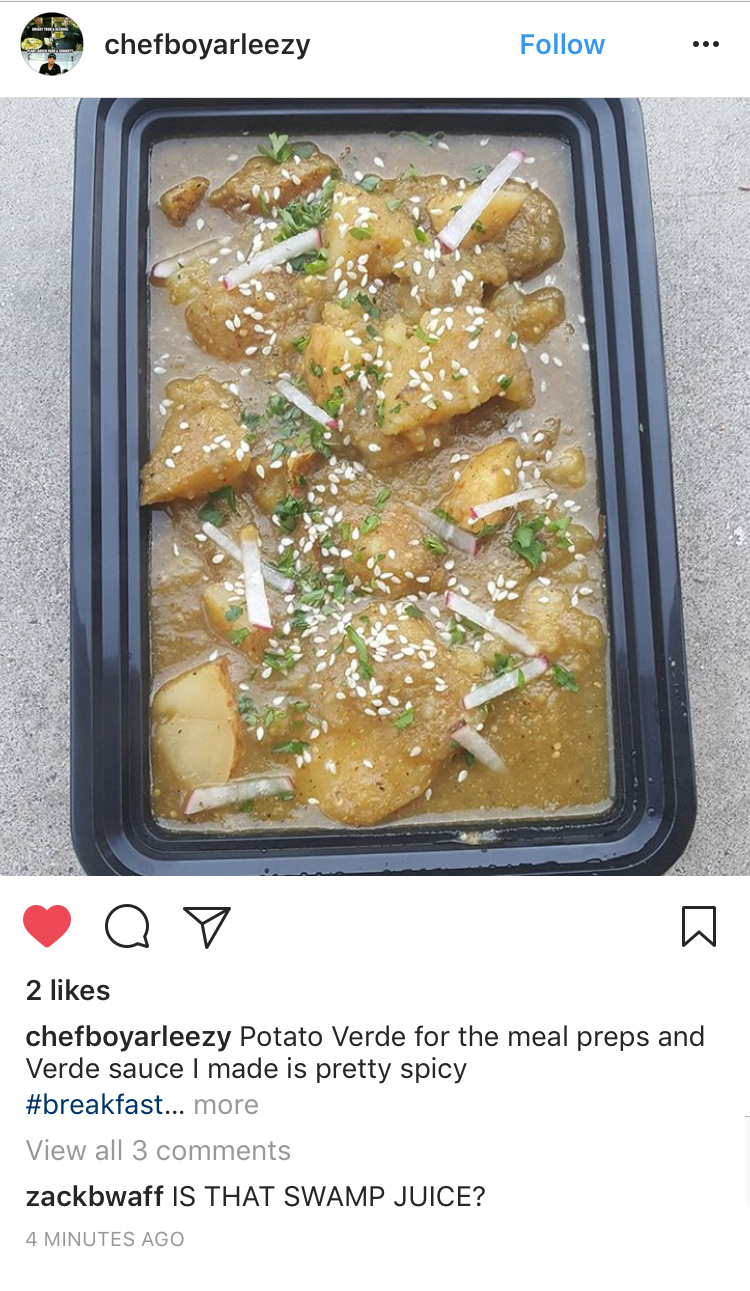Open the #breakfast hashtag
The width and height of the screenshot is (750, 1291).
[x=104, y=1105]
